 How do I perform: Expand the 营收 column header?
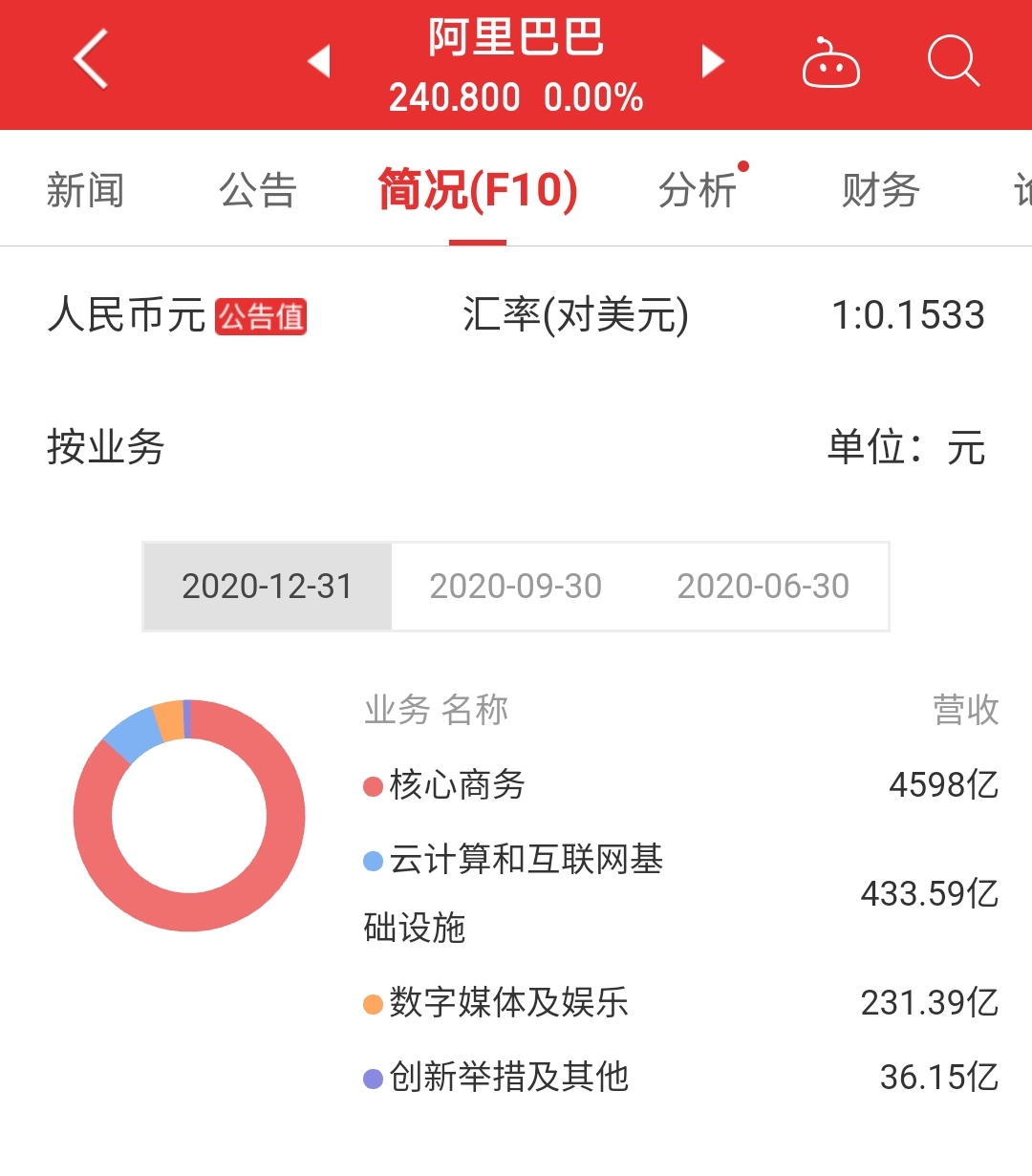click(967, 708)
